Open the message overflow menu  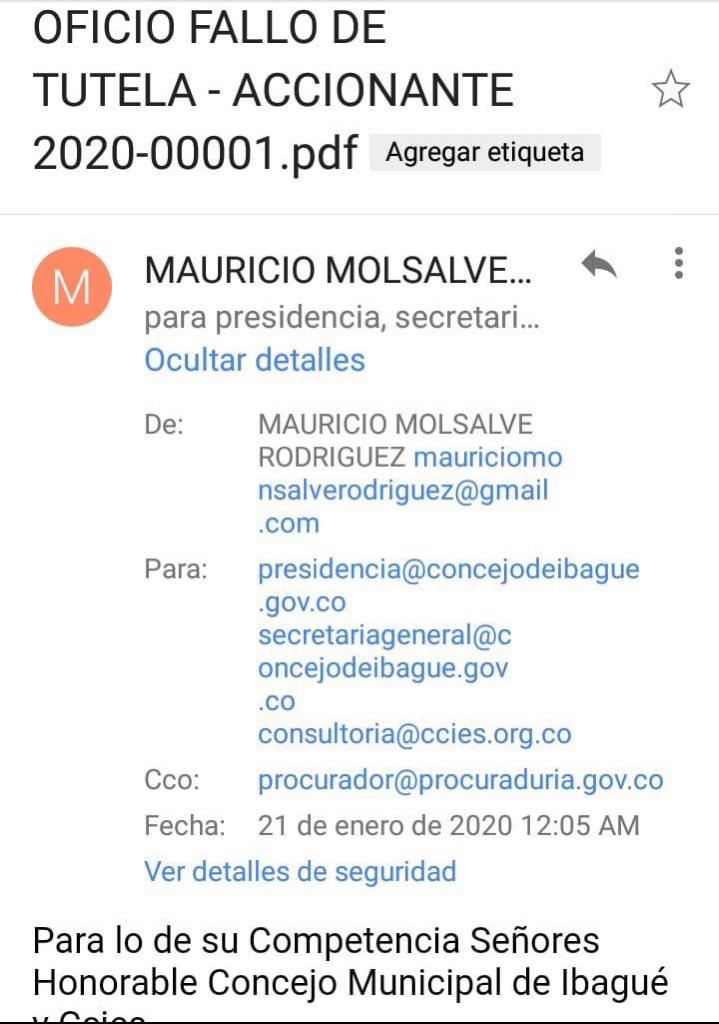[679, 263]
